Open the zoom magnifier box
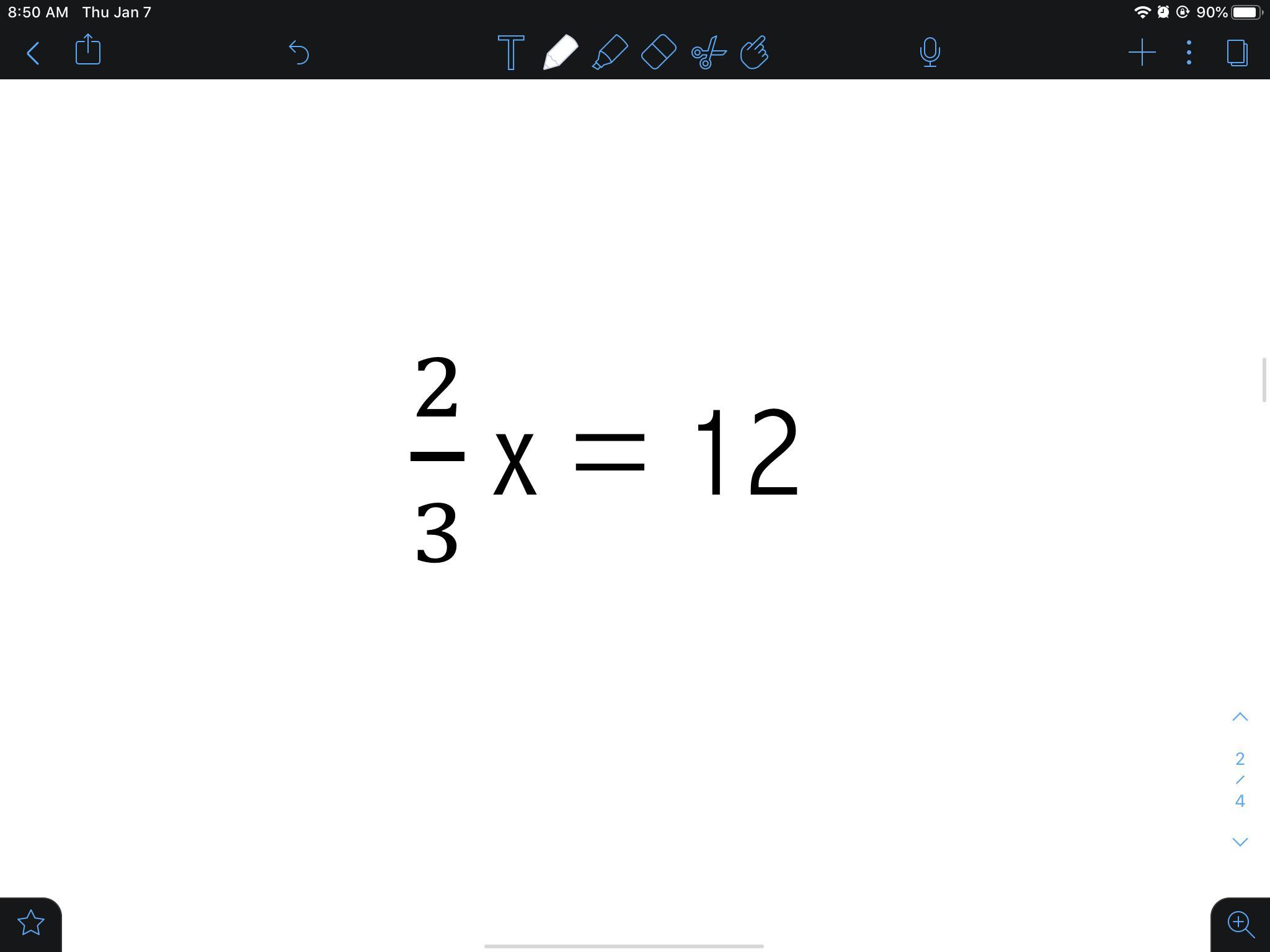 click(1240, 924)
